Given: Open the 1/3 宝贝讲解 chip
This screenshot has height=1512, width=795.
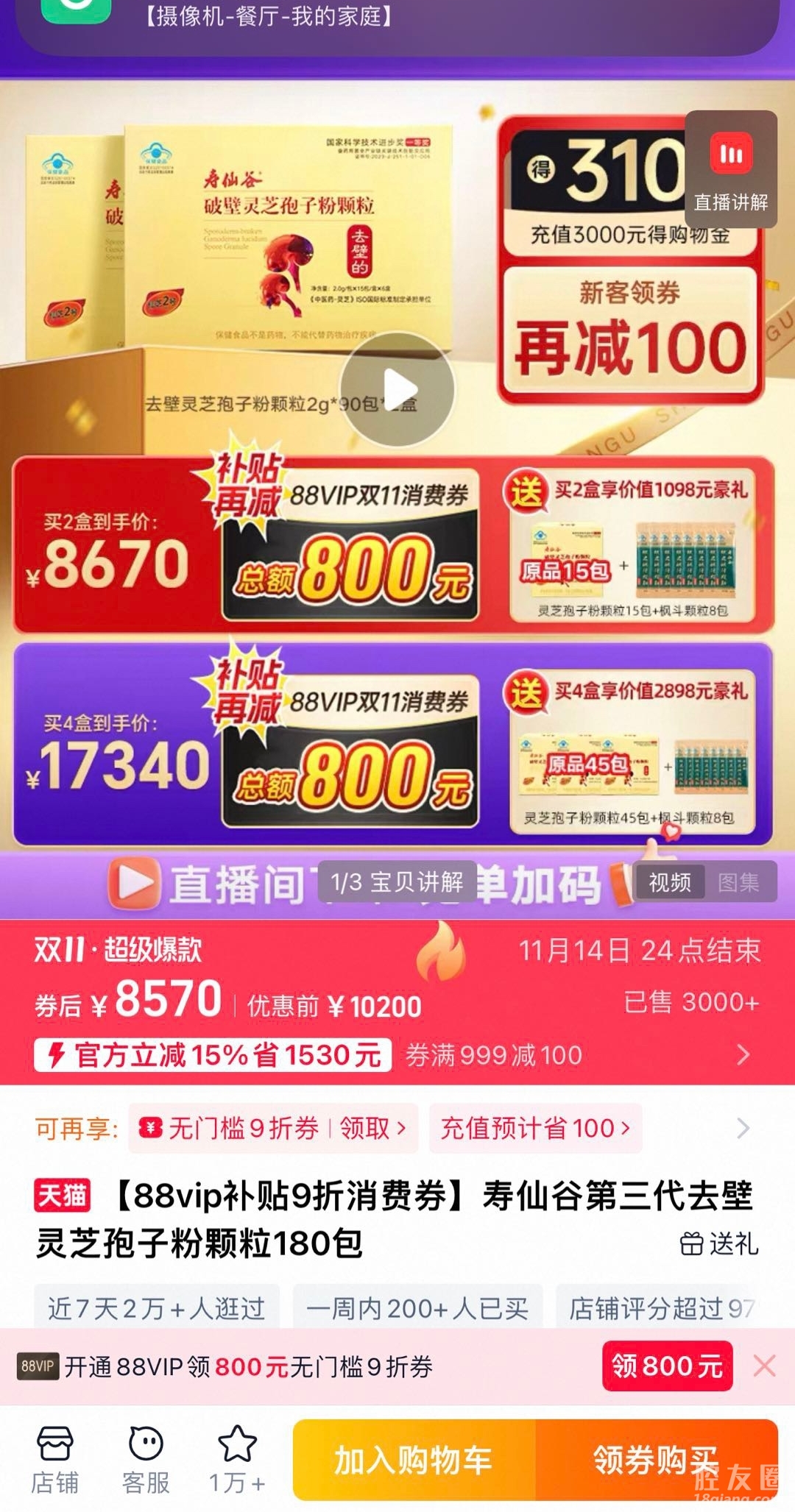Looking at the screenshot, I should [397, 881].
